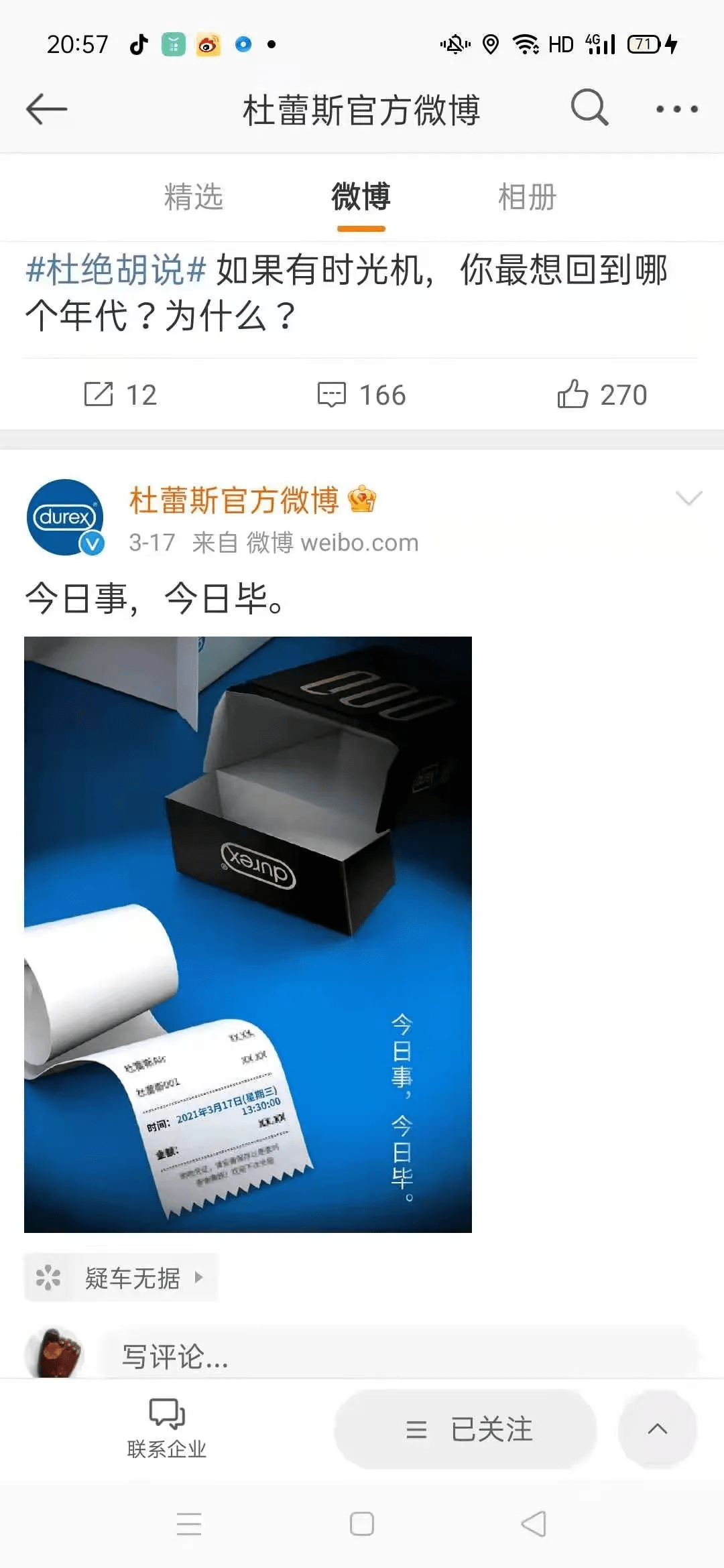Viewport: 724px width, 1568px height.
Task: Open the three-dot overflow menu
Action: point(676,109)
